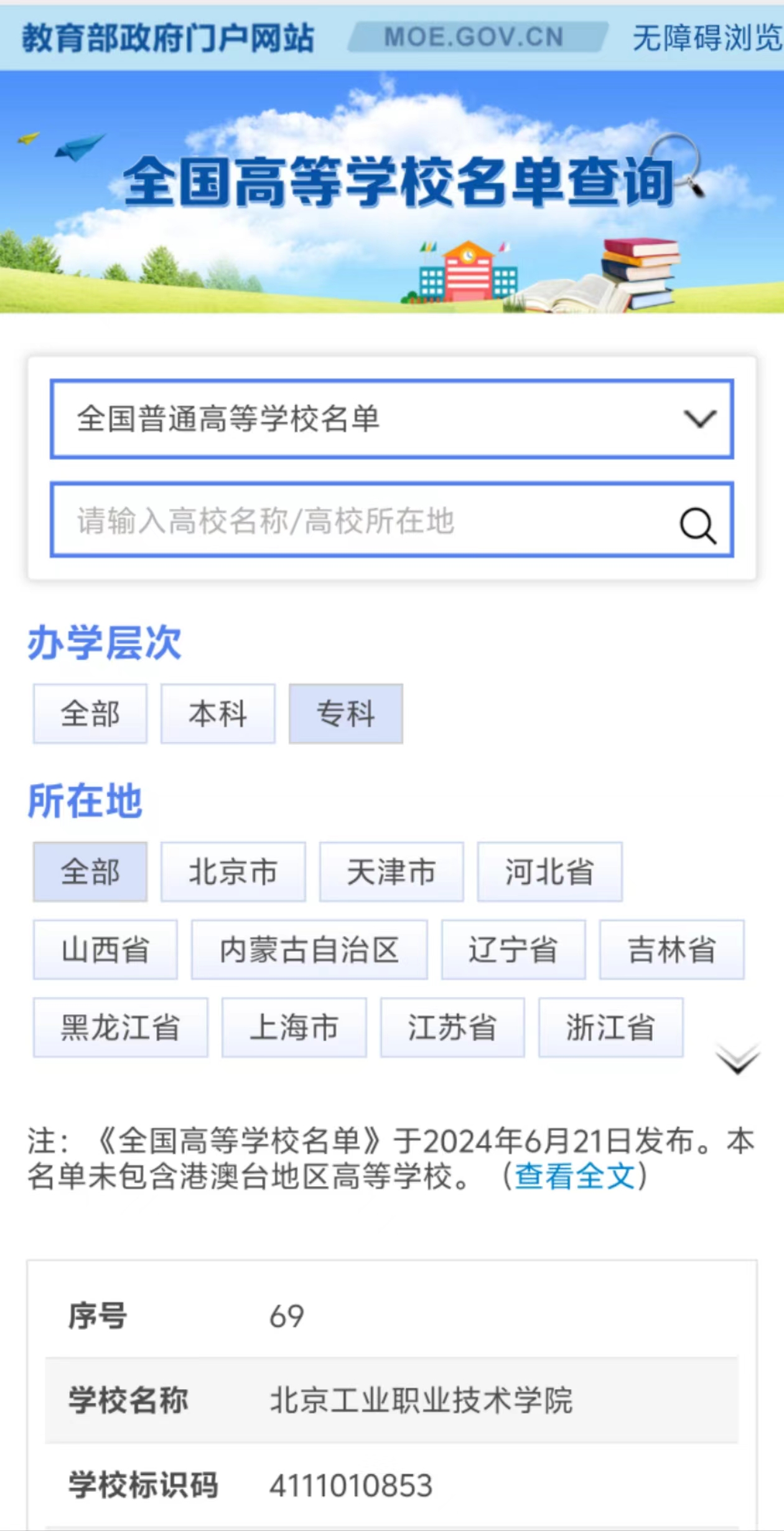Choose 北京市 as location
The image size is (784, 1531).
pos(233,872)
